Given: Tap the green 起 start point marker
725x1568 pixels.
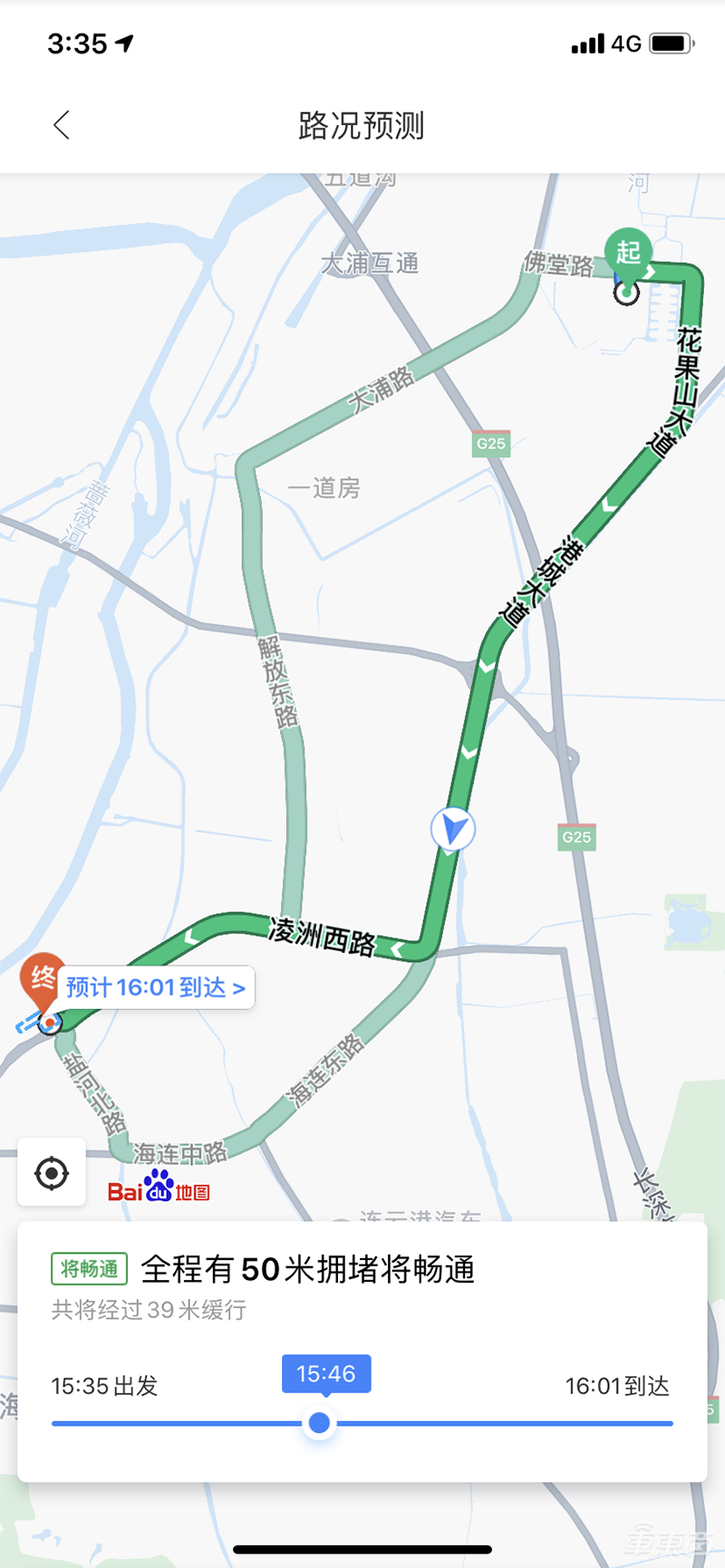Looking at the screenshot, I should coord(629,252).
